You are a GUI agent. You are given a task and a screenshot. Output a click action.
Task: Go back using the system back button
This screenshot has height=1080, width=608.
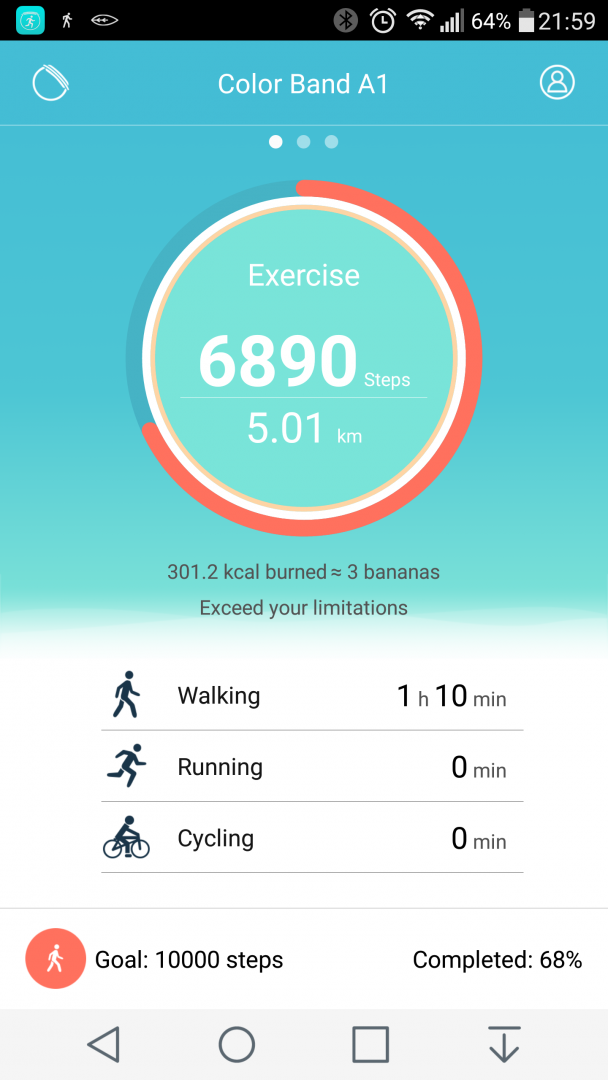click(x=103, y=1045)
